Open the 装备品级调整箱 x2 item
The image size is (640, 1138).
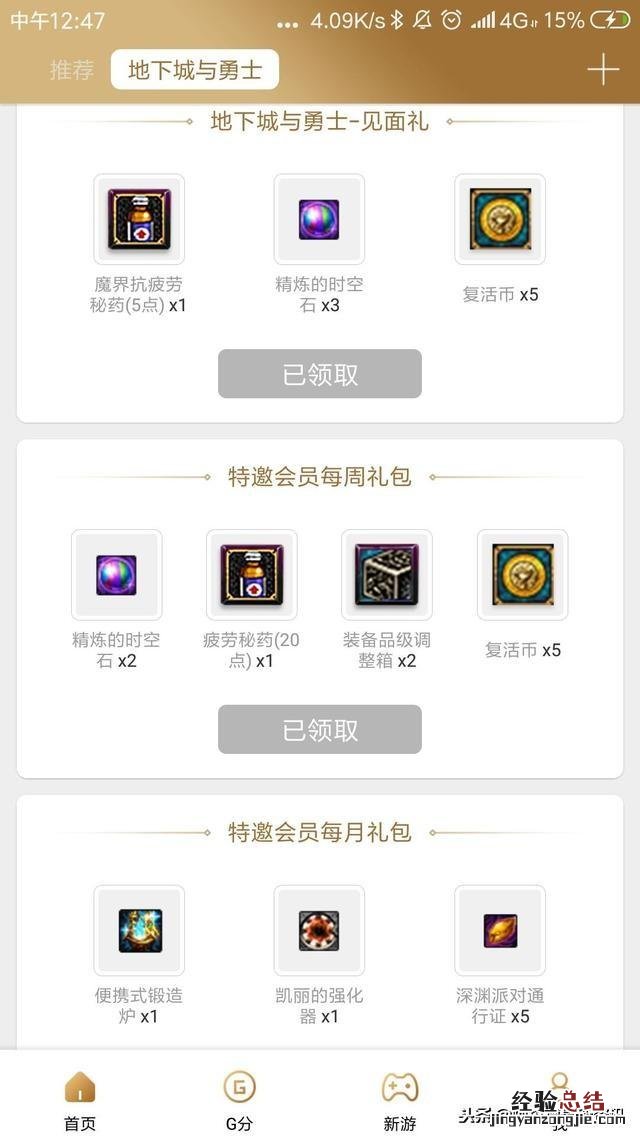point(387,575)
